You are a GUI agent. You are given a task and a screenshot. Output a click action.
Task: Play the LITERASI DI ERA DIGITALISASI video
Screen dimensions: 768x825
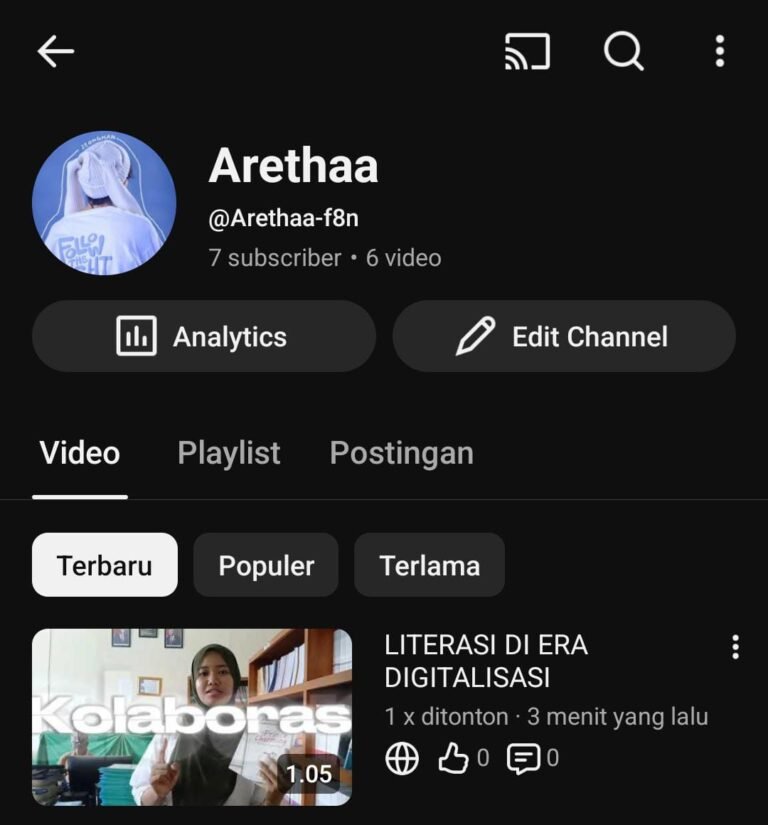(192, 717)
